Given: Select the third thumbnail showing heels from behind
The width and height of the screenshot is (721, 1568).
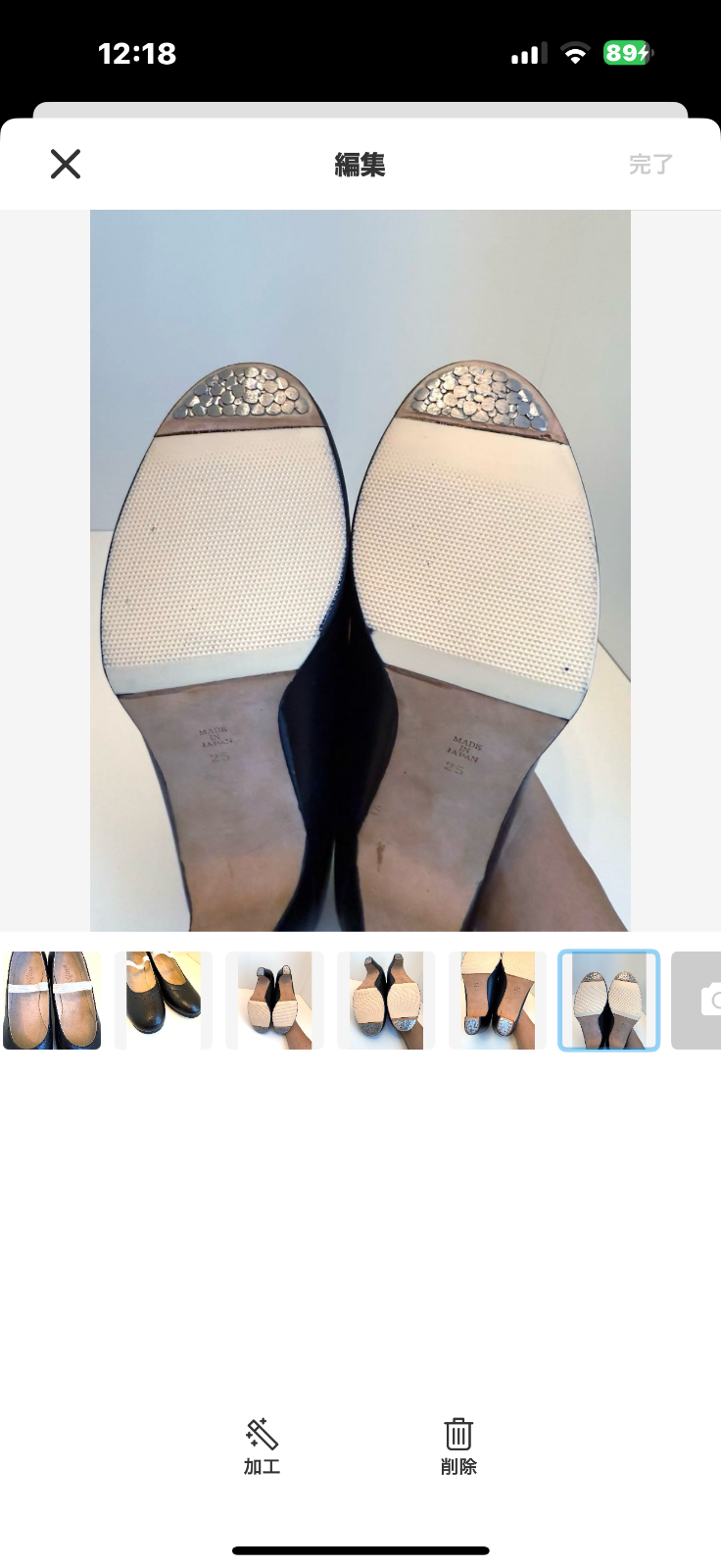Looking at the screenshot, I should coord(275,1001).
